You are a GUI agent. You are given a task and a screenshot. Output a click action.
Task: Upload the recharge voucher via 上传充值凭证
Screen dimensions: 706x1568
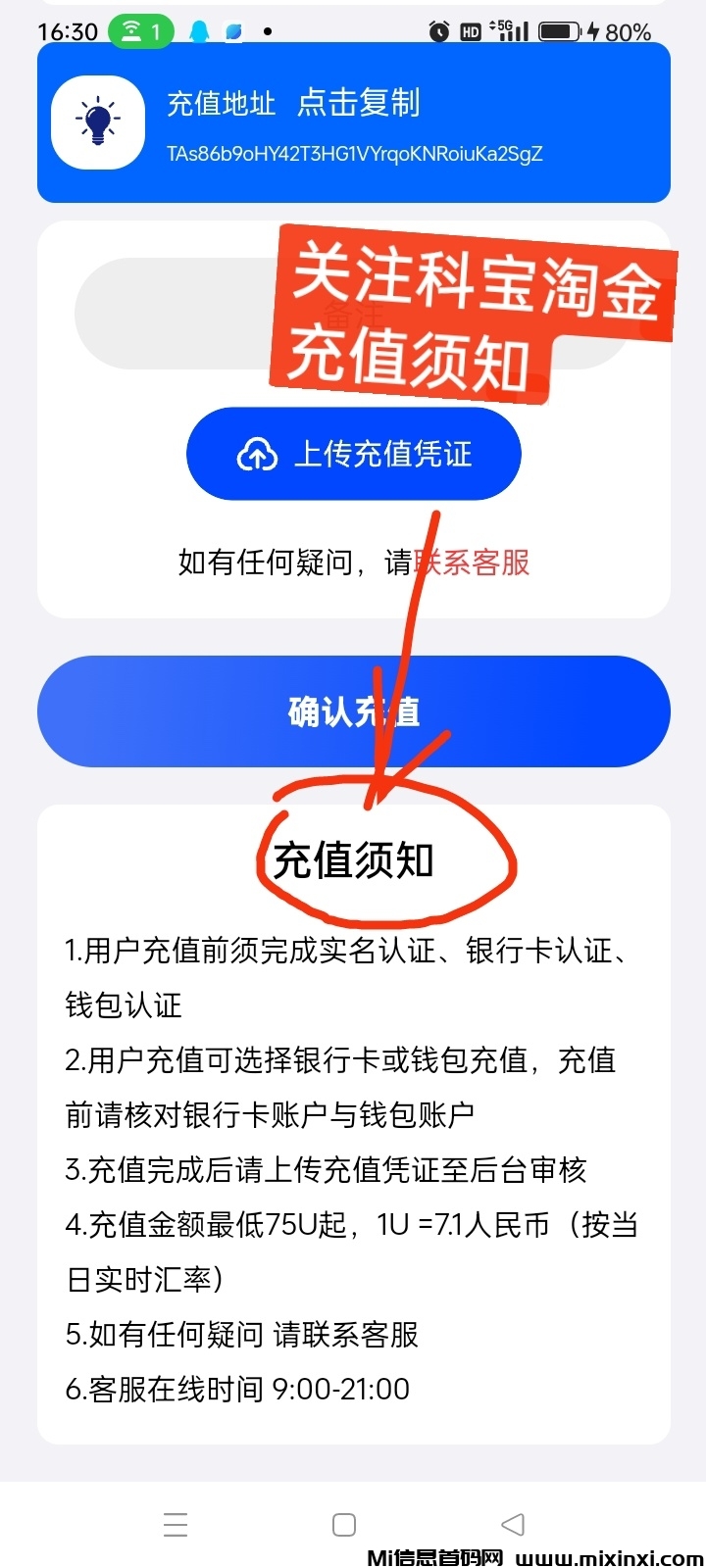[353, 454]
